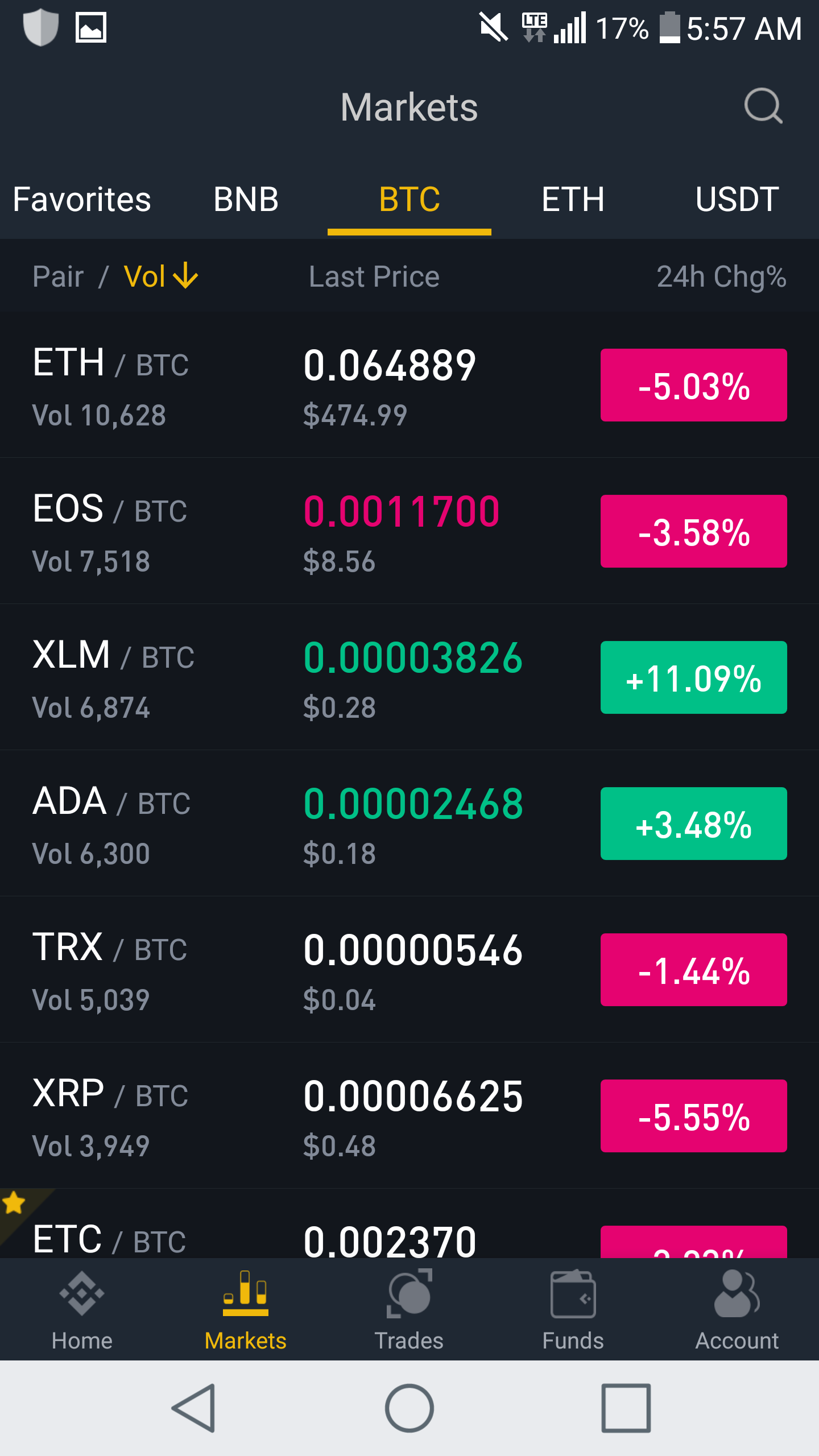Switch to the ETH market tab
The image size is (819, 1456).
click(x=573, y=200)
